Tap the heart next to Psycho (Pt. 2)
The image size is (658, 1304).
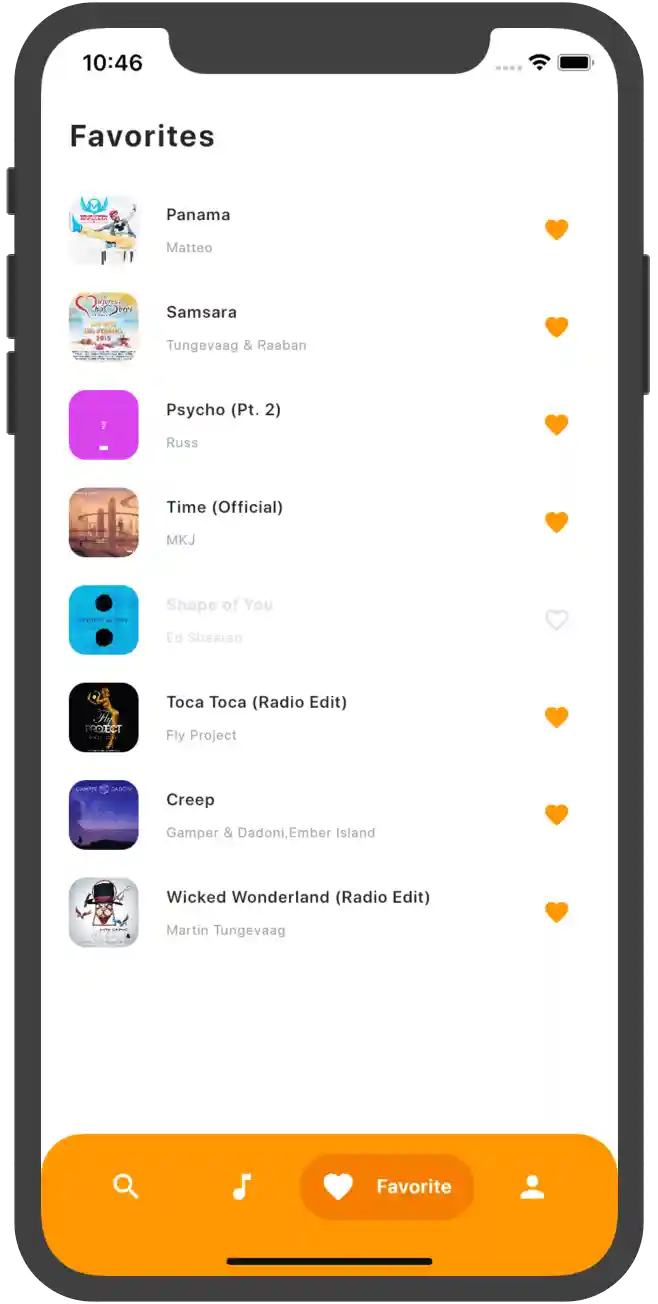click(x=556, y=425)
